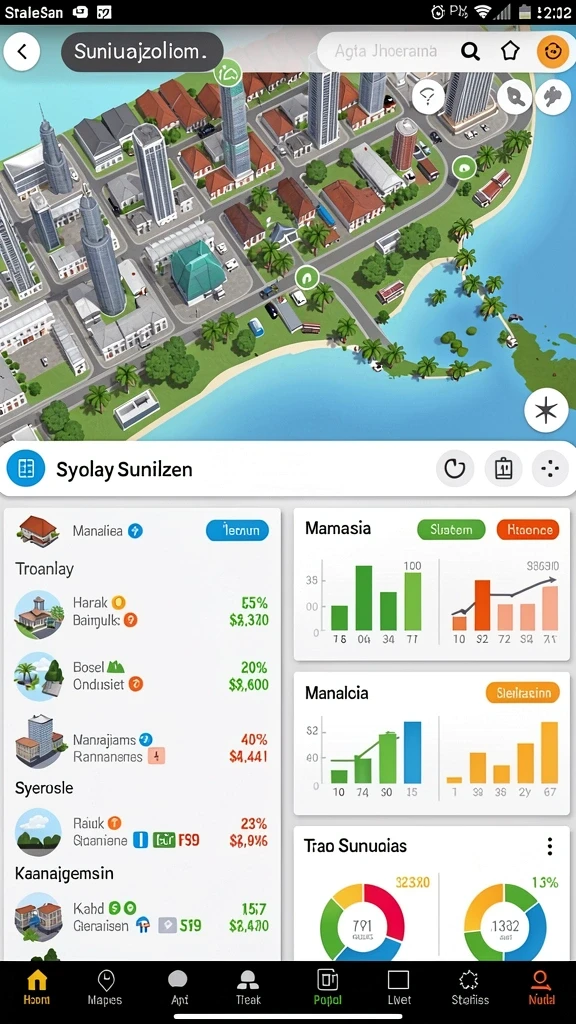Screen dimensions: 576x1024
Task: Select the green Slatem chip
Action: tap(451, 530)
